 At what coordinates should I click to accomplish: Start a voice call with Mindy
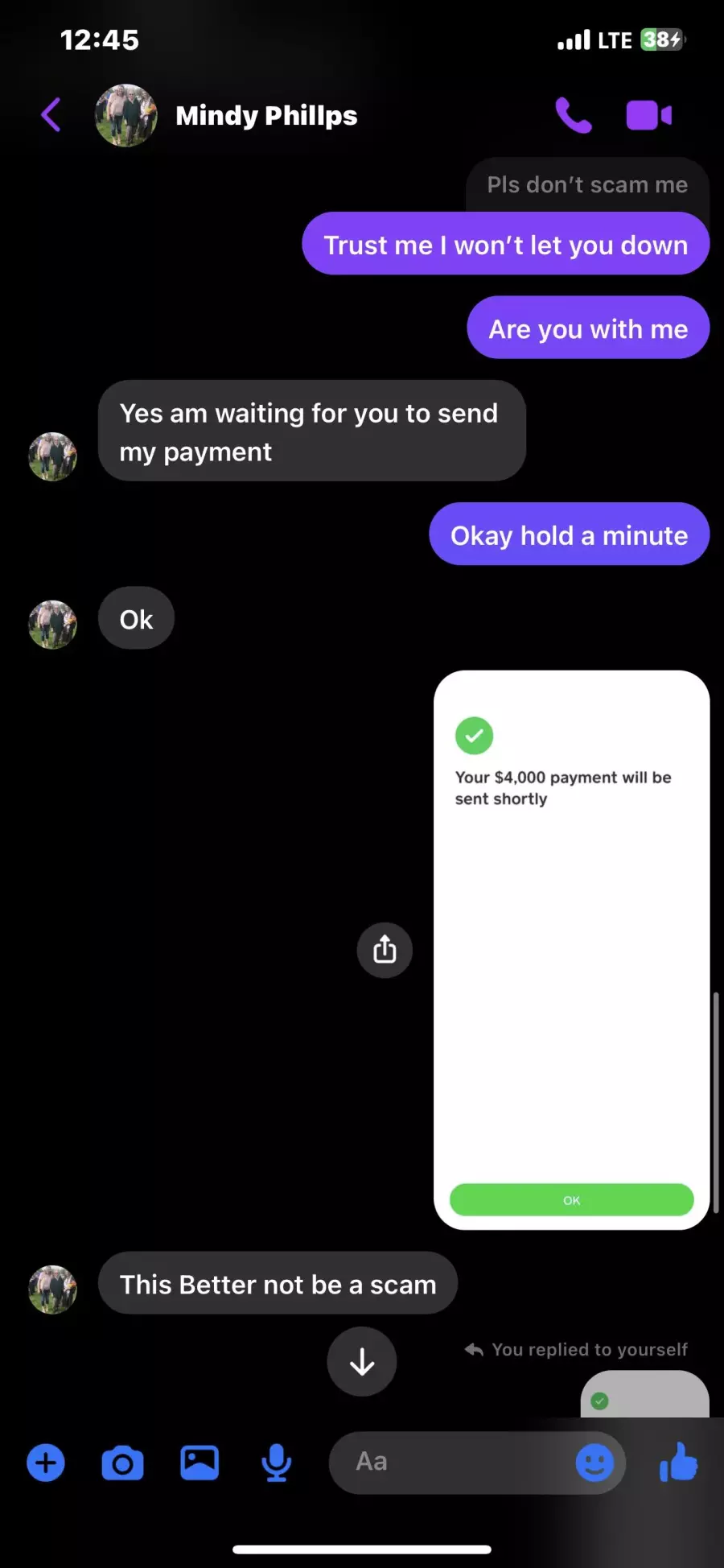pyautogui.click(x=573, y=115)
